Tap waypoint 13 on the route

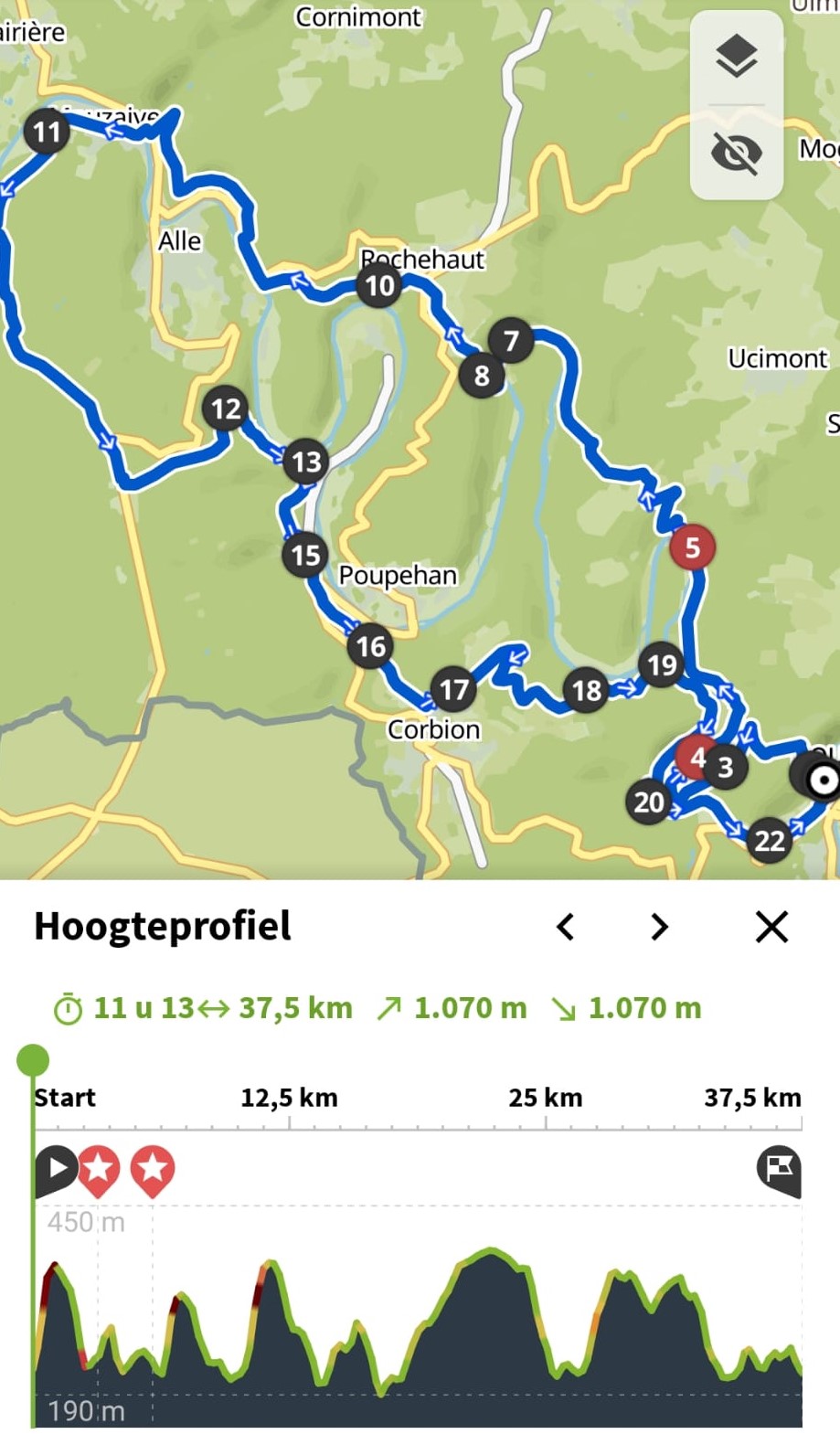pyautogui.click(x=306, y=462)
